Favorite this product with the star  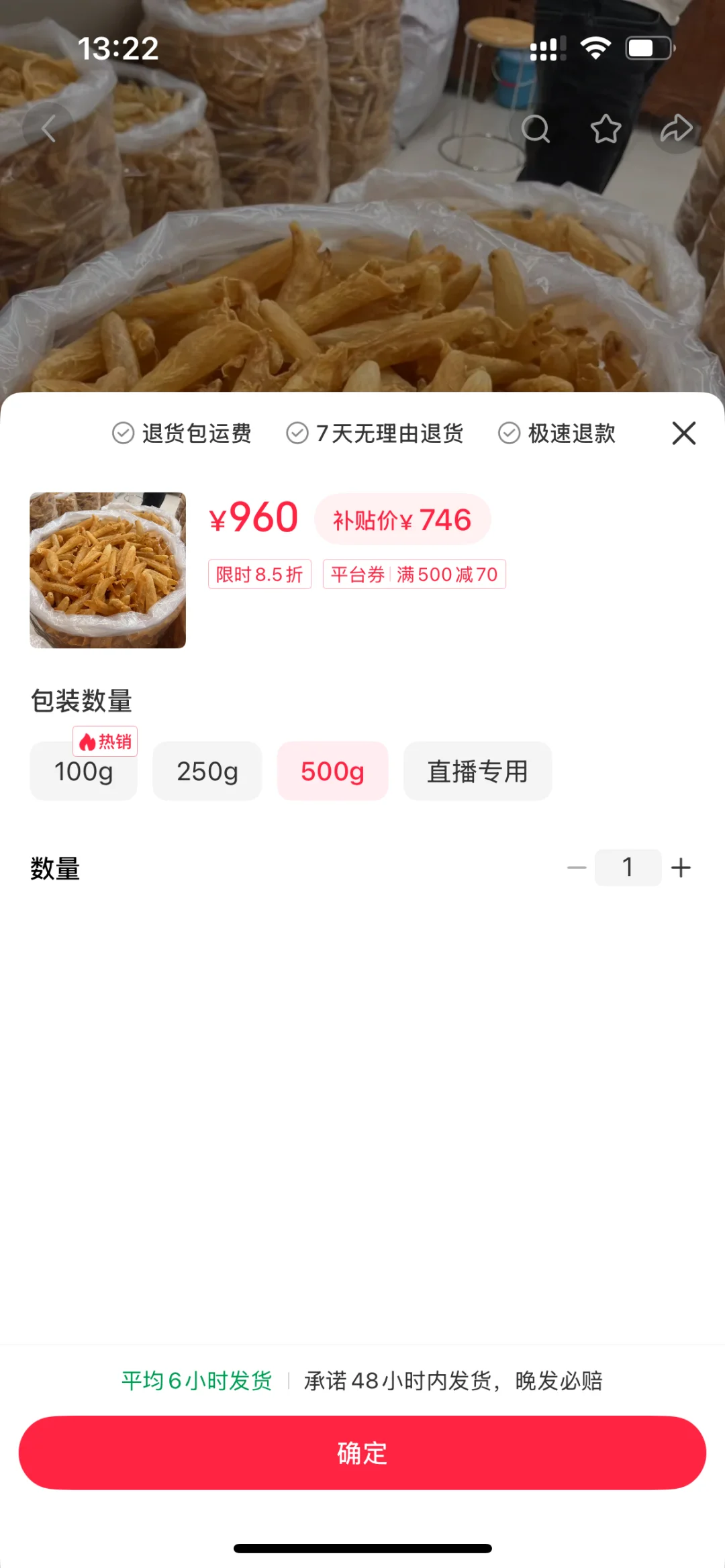[606, 128]
